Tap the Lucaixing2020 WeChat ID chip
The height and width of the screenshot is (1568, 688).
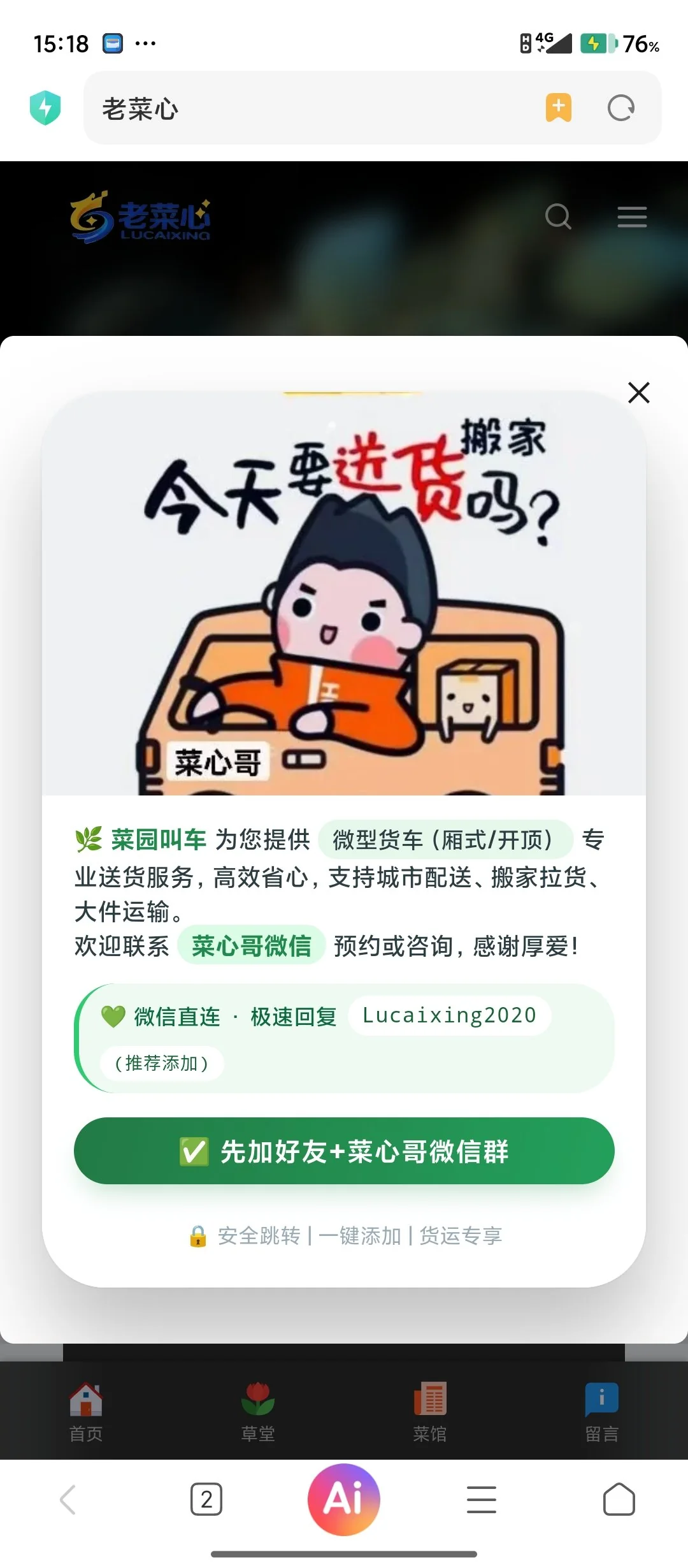click(x=449, y=1015)
